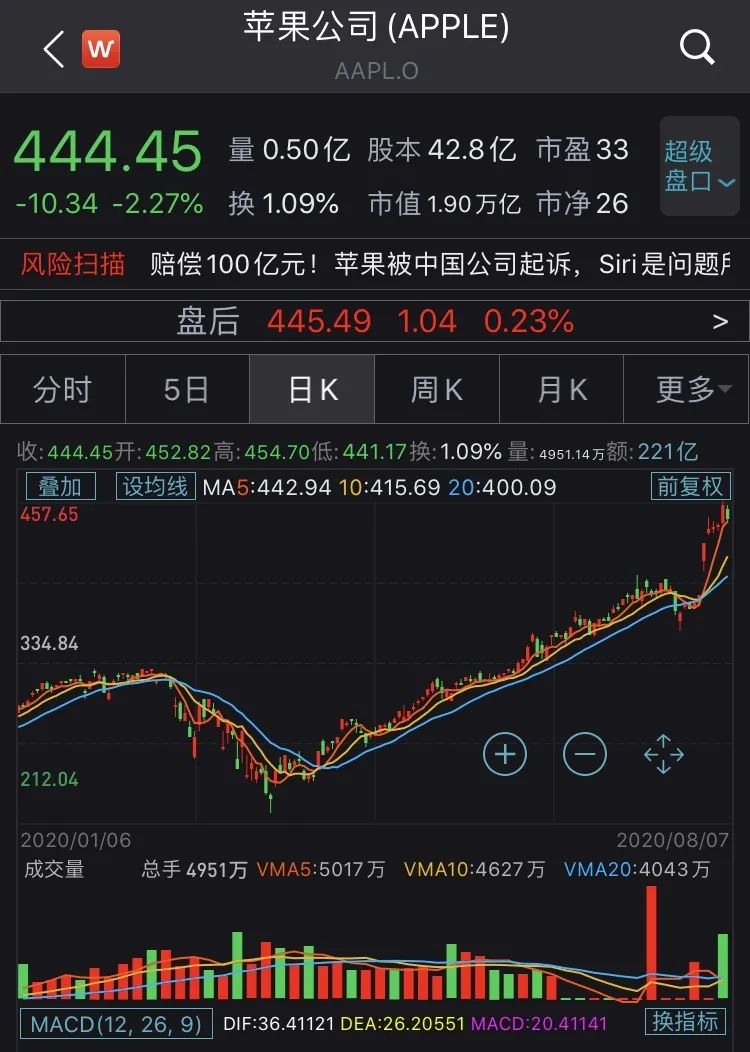This screenshot has width=750, height=1052.
Task: Open the search magnifier icon
Action: [x=696, y=46]
